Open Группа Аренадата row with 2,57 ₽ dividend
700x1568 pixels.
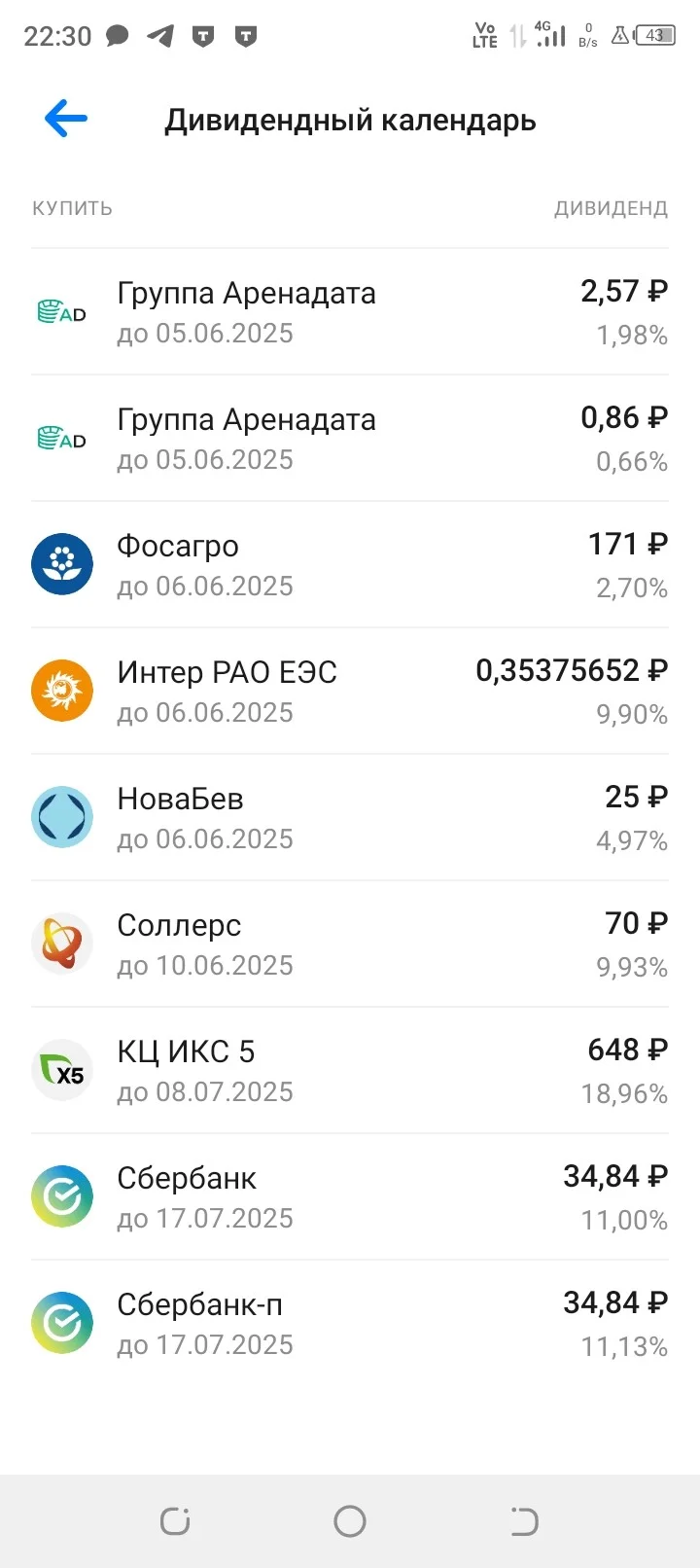pos(350,312)
